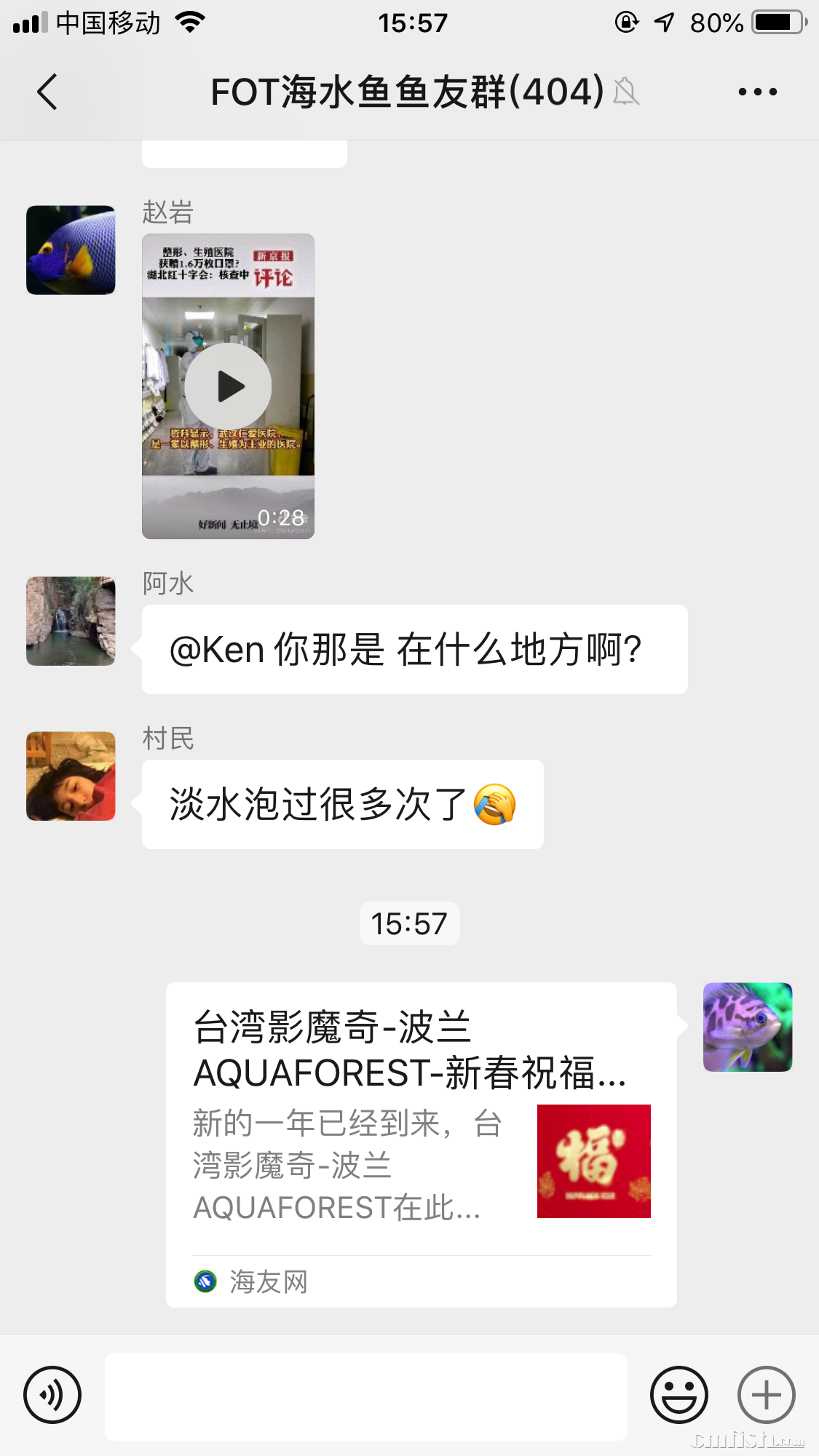Screen dimensions: 819x1456
Task: Open 赵岩's profile avatar
Action: pos(71,250)
